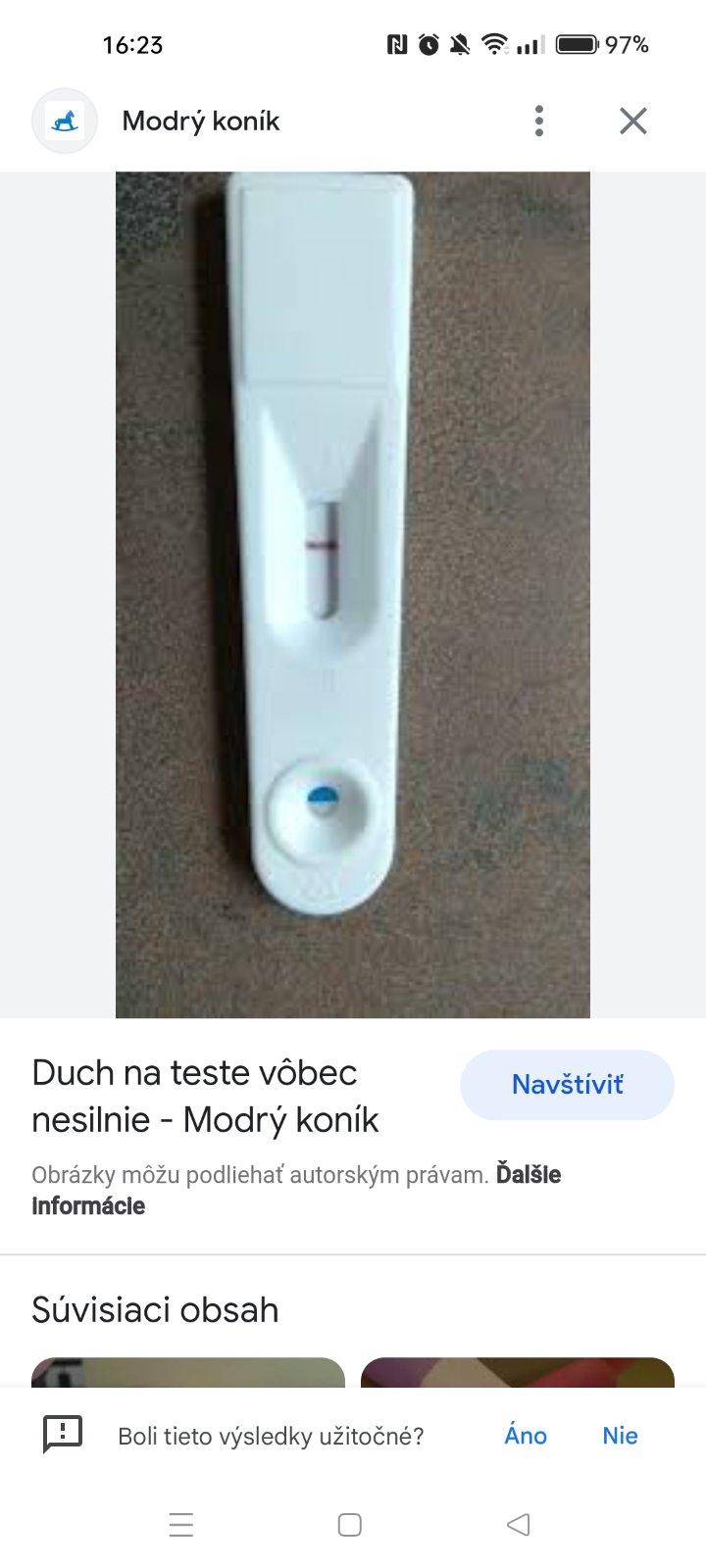Answer Nie to the usefulness question
Viewport: 706px width, 1568px height.
(x=620, y=1436)
